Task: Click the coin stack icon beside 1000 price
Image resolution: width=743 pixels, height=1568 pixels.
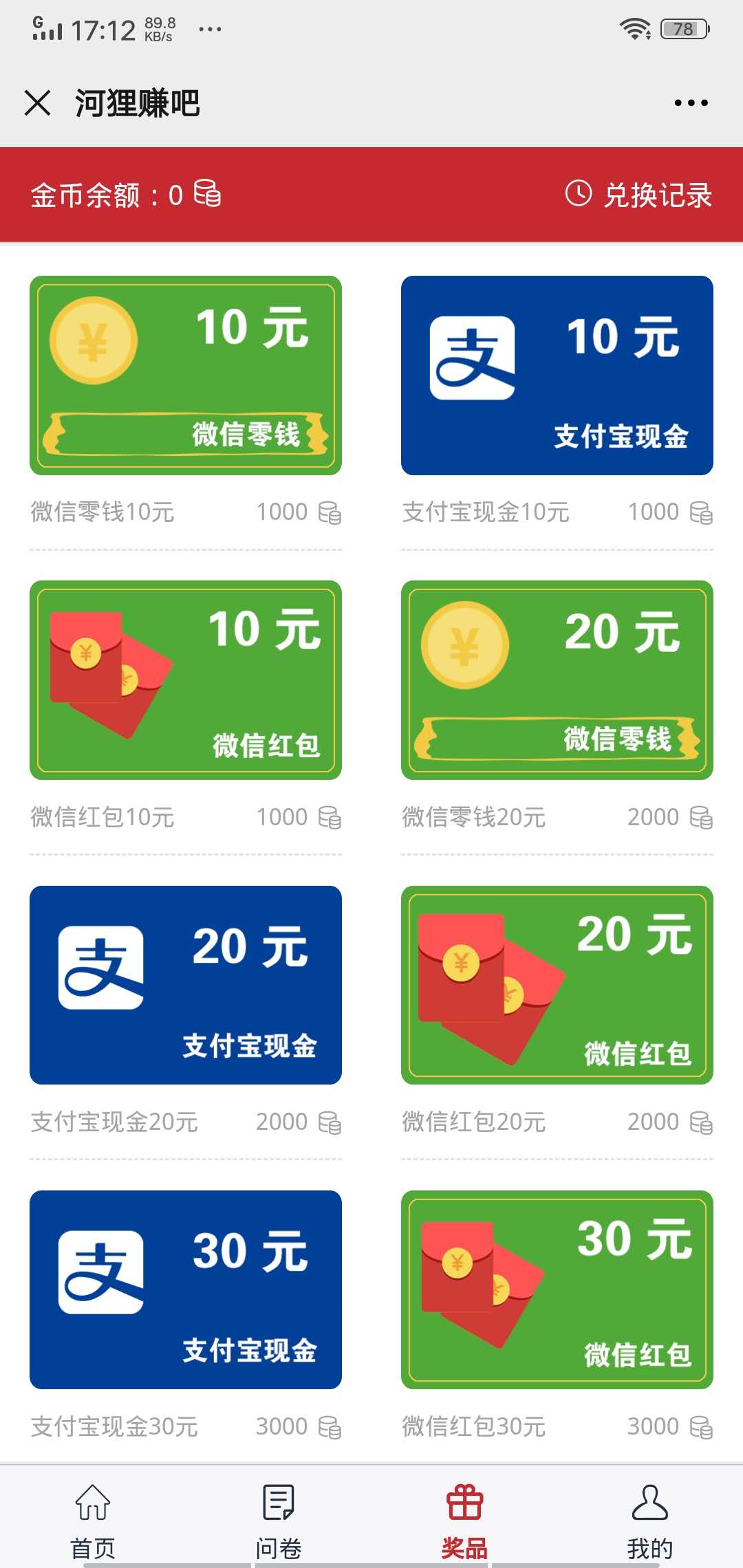Action: (x=330, y=512)
